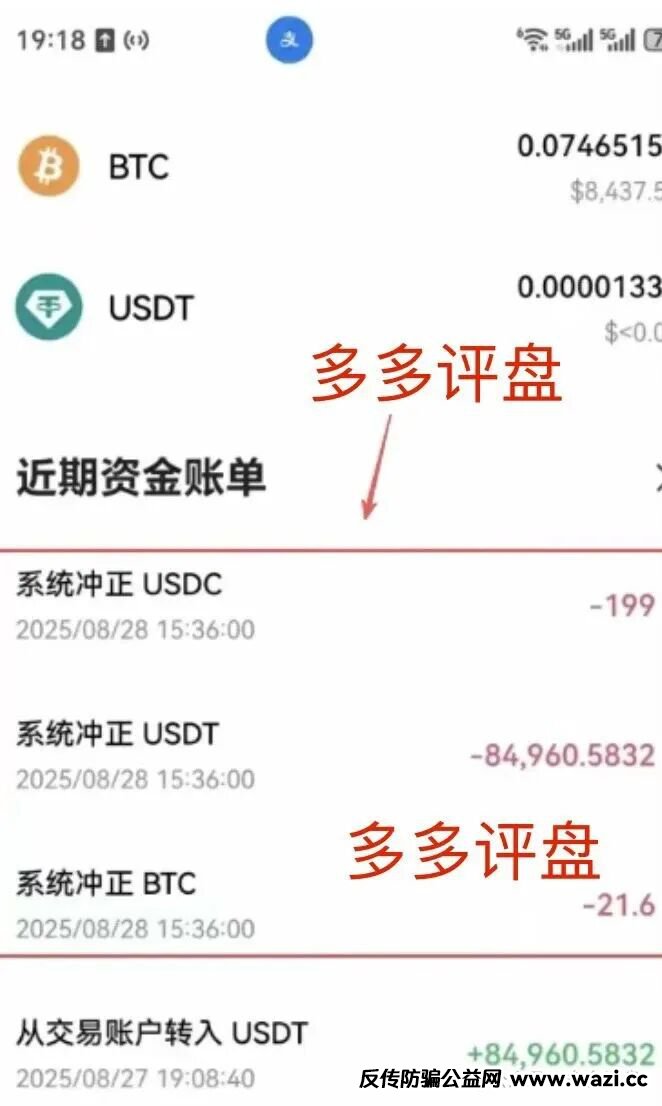This screenshot has height=1106, width=662.
Task: View the 系统冲正 USDT transaction details
Action: [x=331, y=755]
